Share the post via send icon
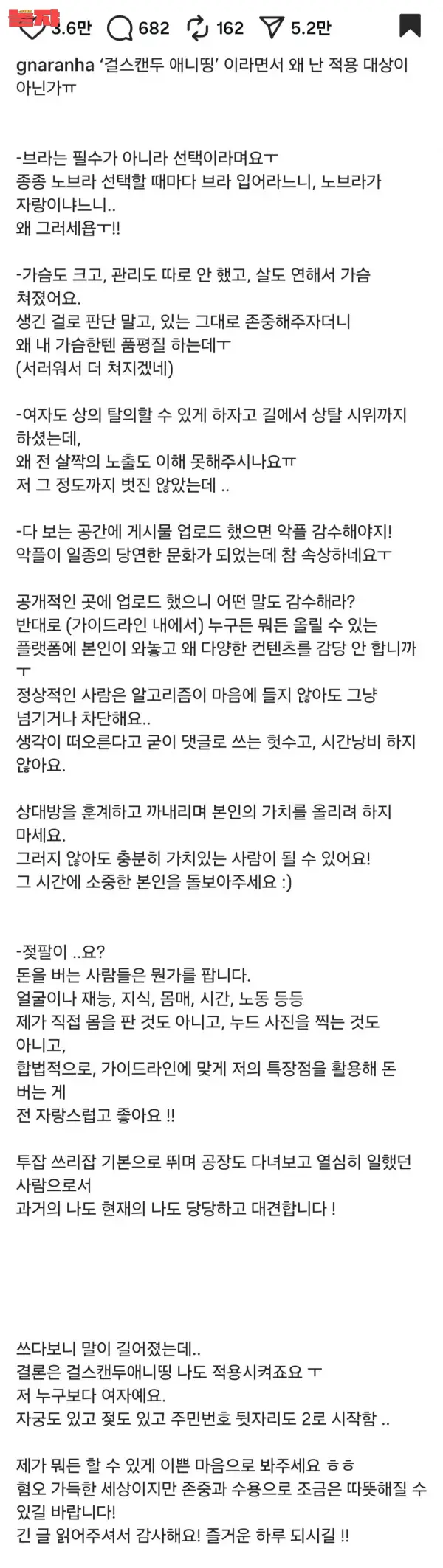The image size is (443, 1568). click(272, 29)
